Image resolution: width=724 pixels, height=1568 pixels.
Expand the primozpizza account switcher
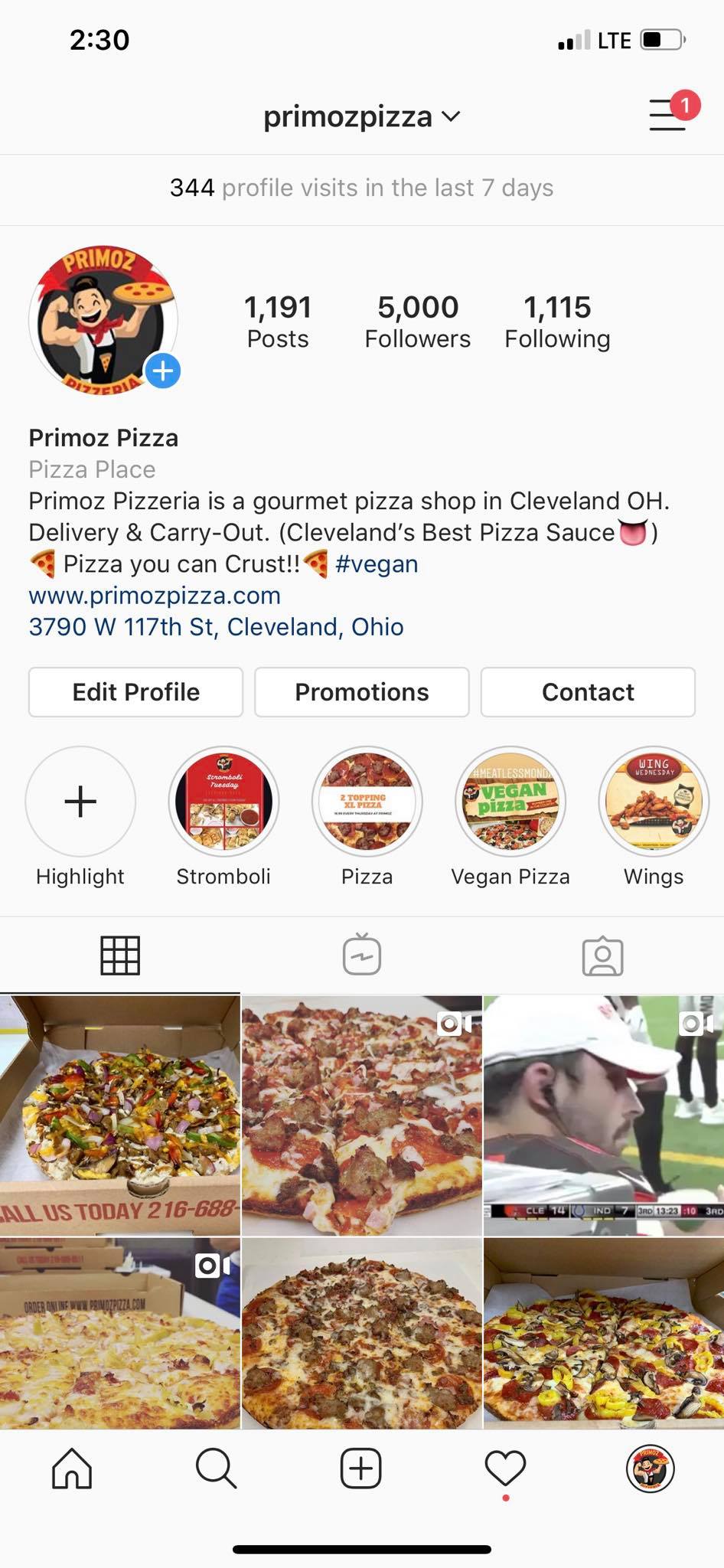[361, 117]
